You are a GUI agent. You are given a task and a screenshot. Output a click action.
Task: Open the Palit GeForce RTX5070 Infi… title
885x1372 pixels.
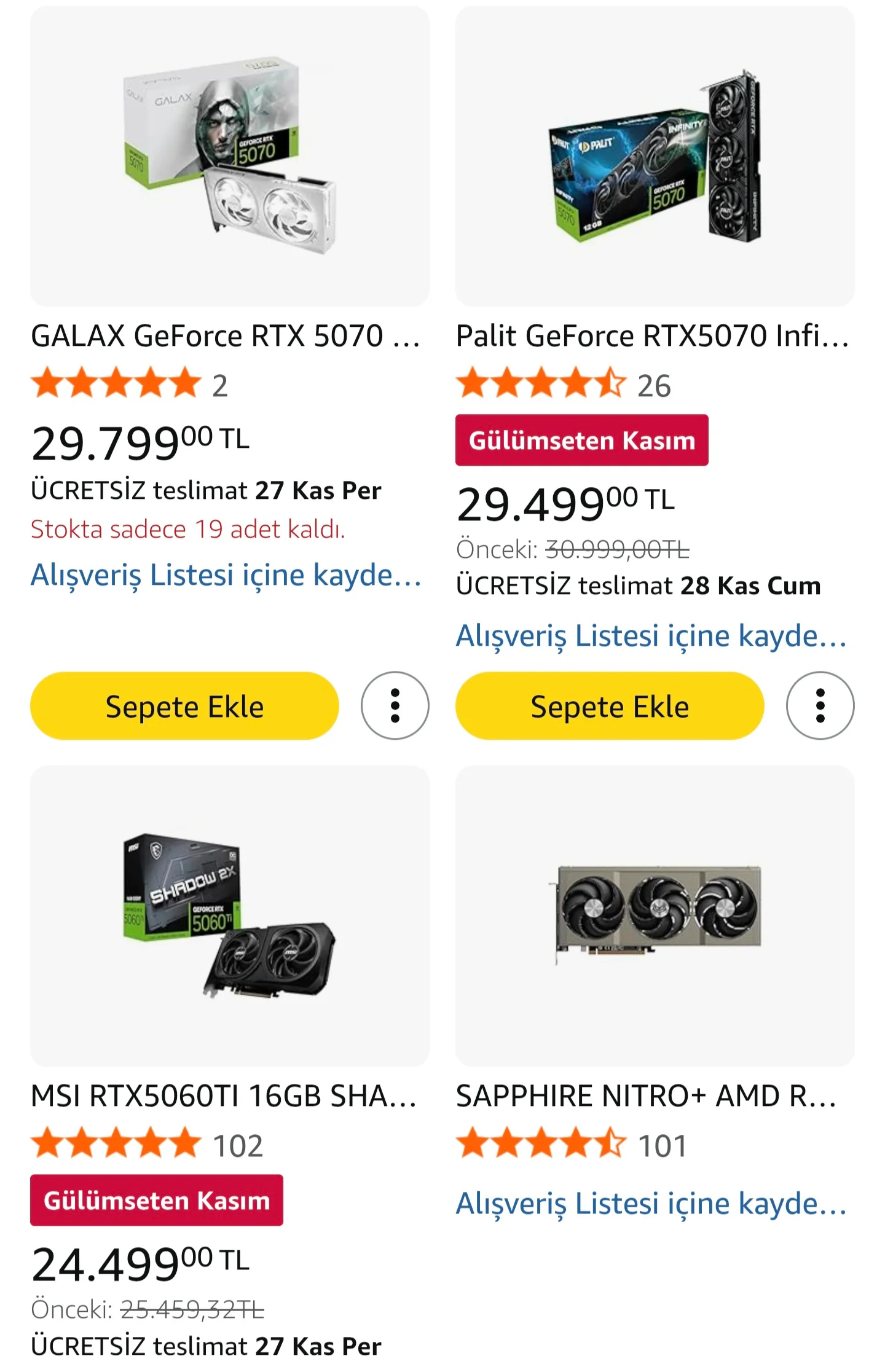[x=652, y=336]
